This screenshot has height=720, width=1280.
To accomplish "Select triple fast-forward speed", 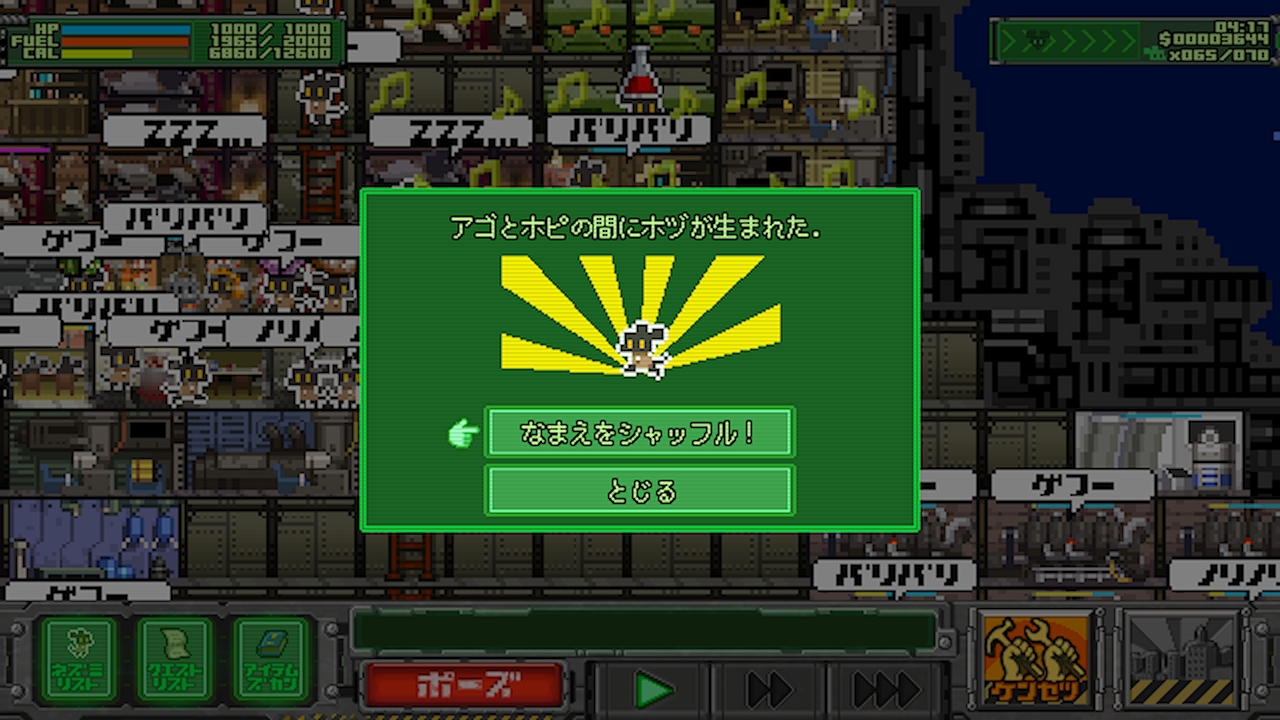I will pos(886,689).
